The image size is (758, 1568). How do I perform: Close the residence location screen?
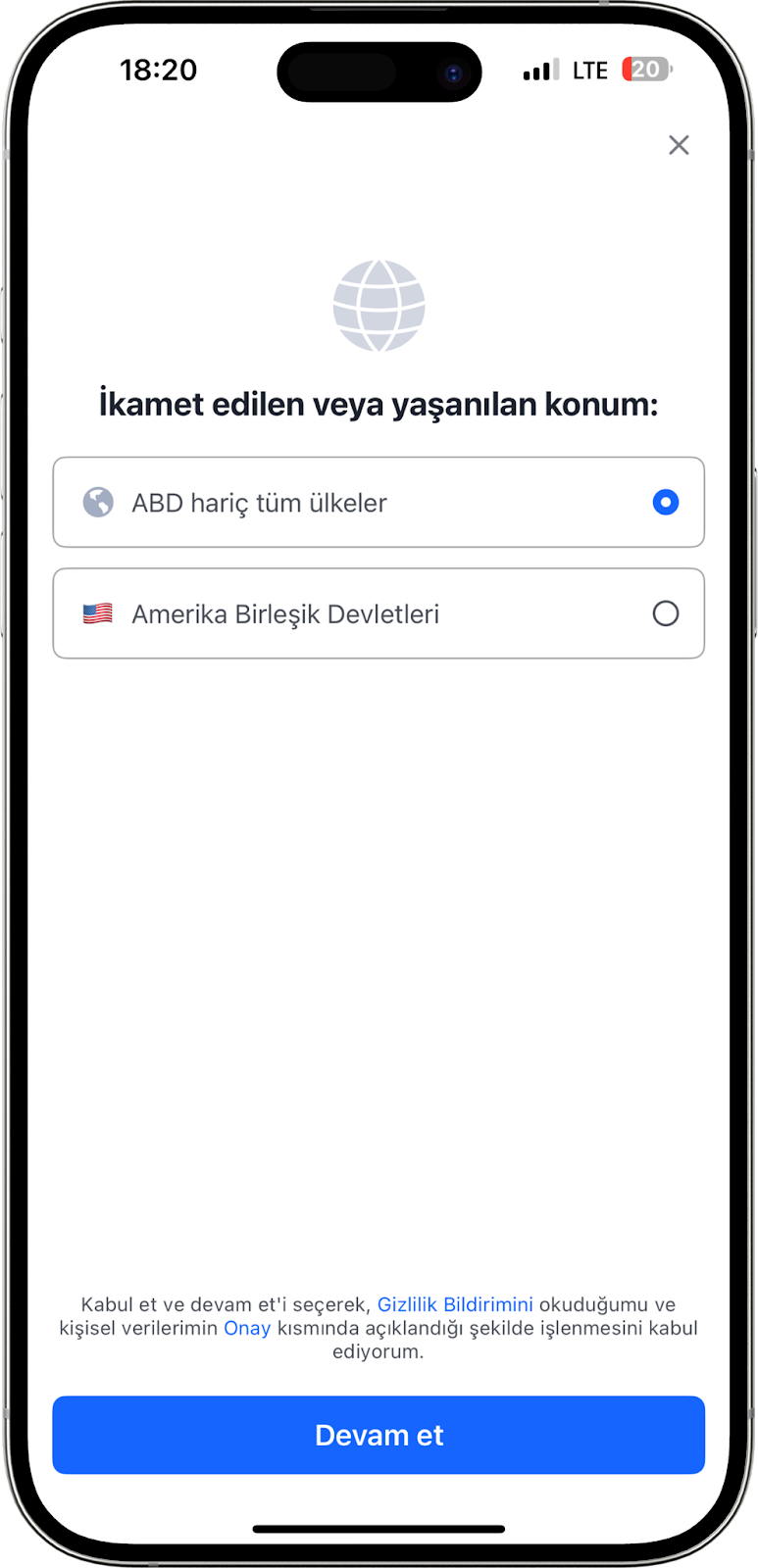click(679, 145)
